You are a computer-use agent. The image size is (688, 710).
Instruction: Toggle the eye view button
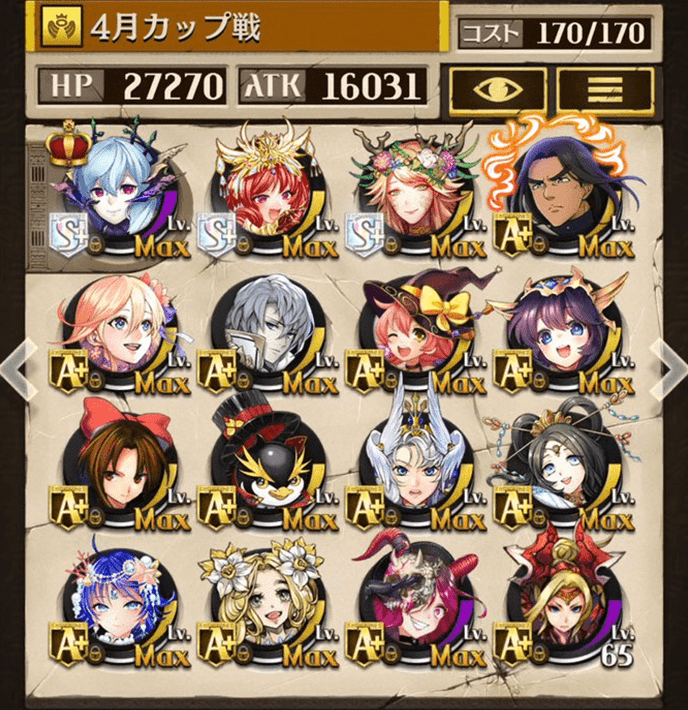[x=496, y=87]
